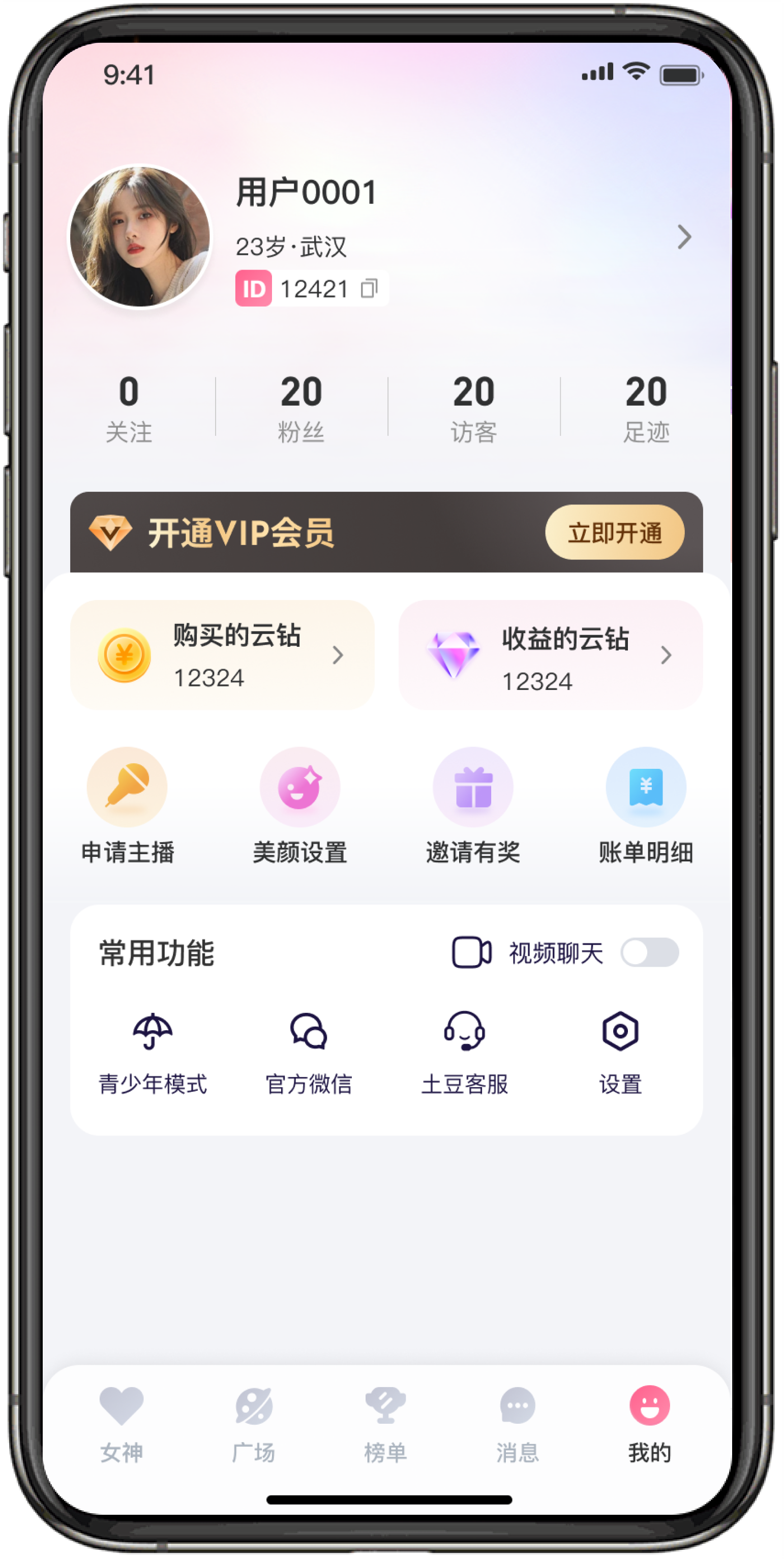Tap 立即开通 to activate VIP

click(x=614, y=532)
